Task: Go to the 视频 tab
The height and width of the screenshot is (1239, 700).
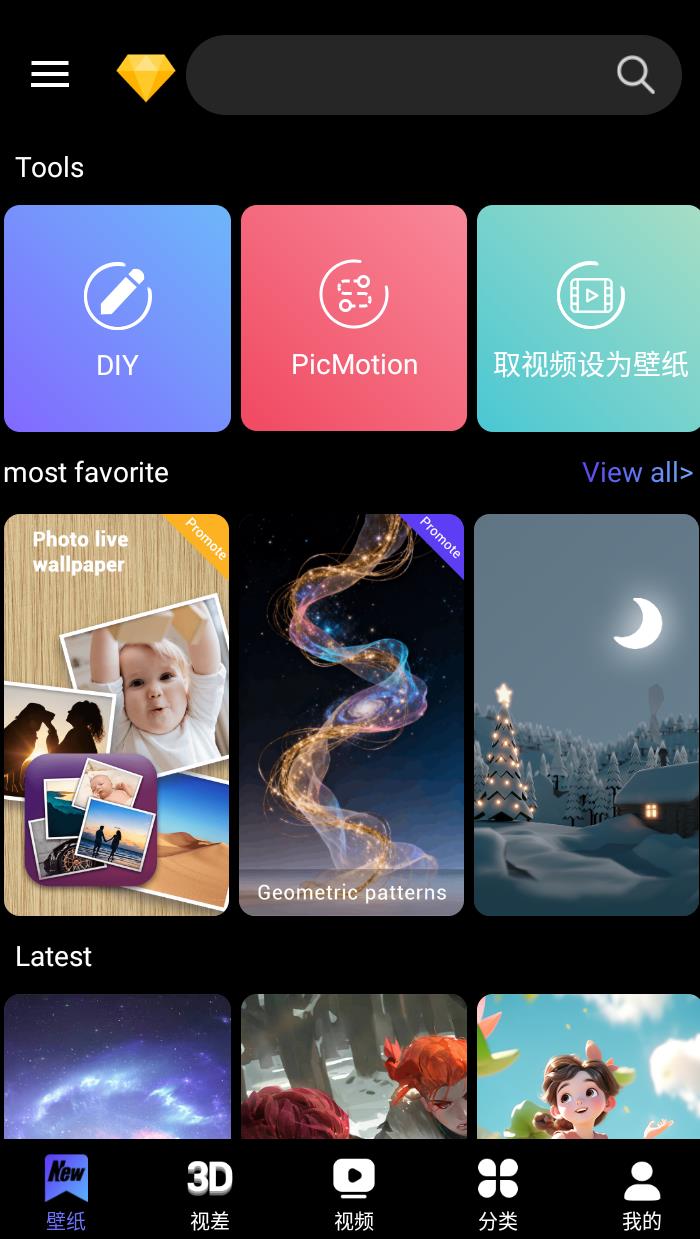Action: (x=354, y=1192)
